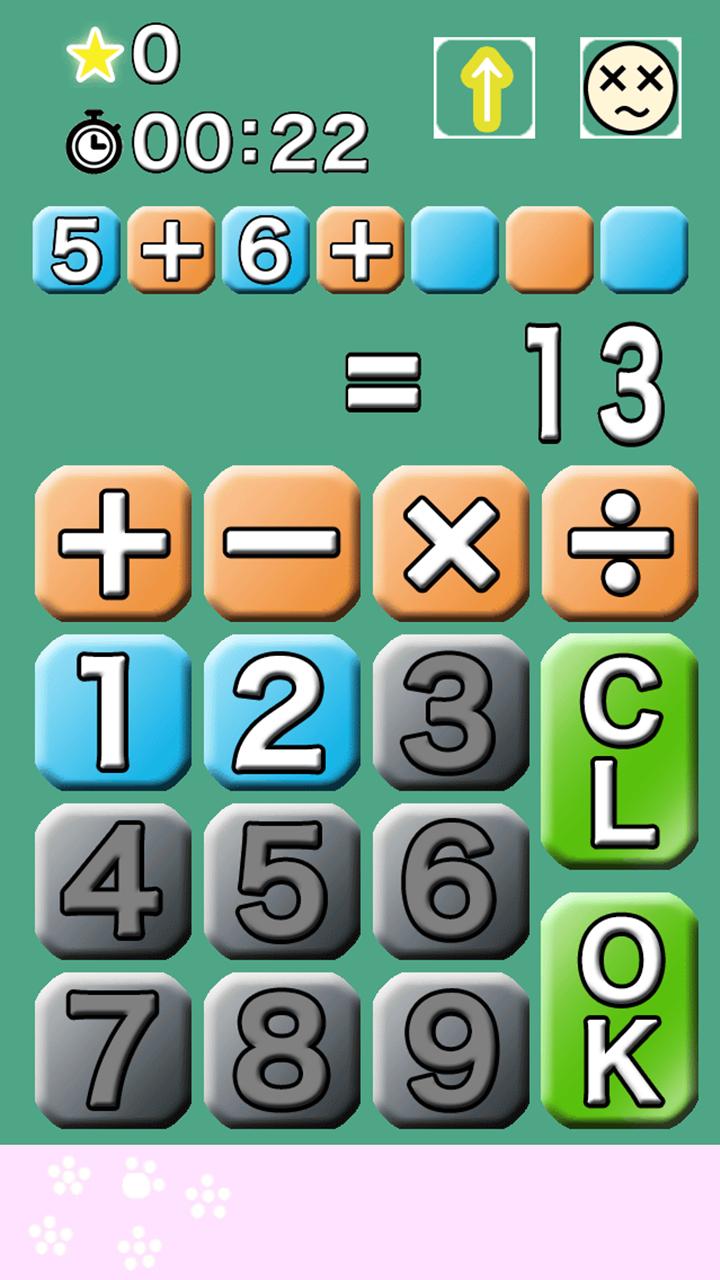
Task: Enter the number 2
Action: click(282, 712)
